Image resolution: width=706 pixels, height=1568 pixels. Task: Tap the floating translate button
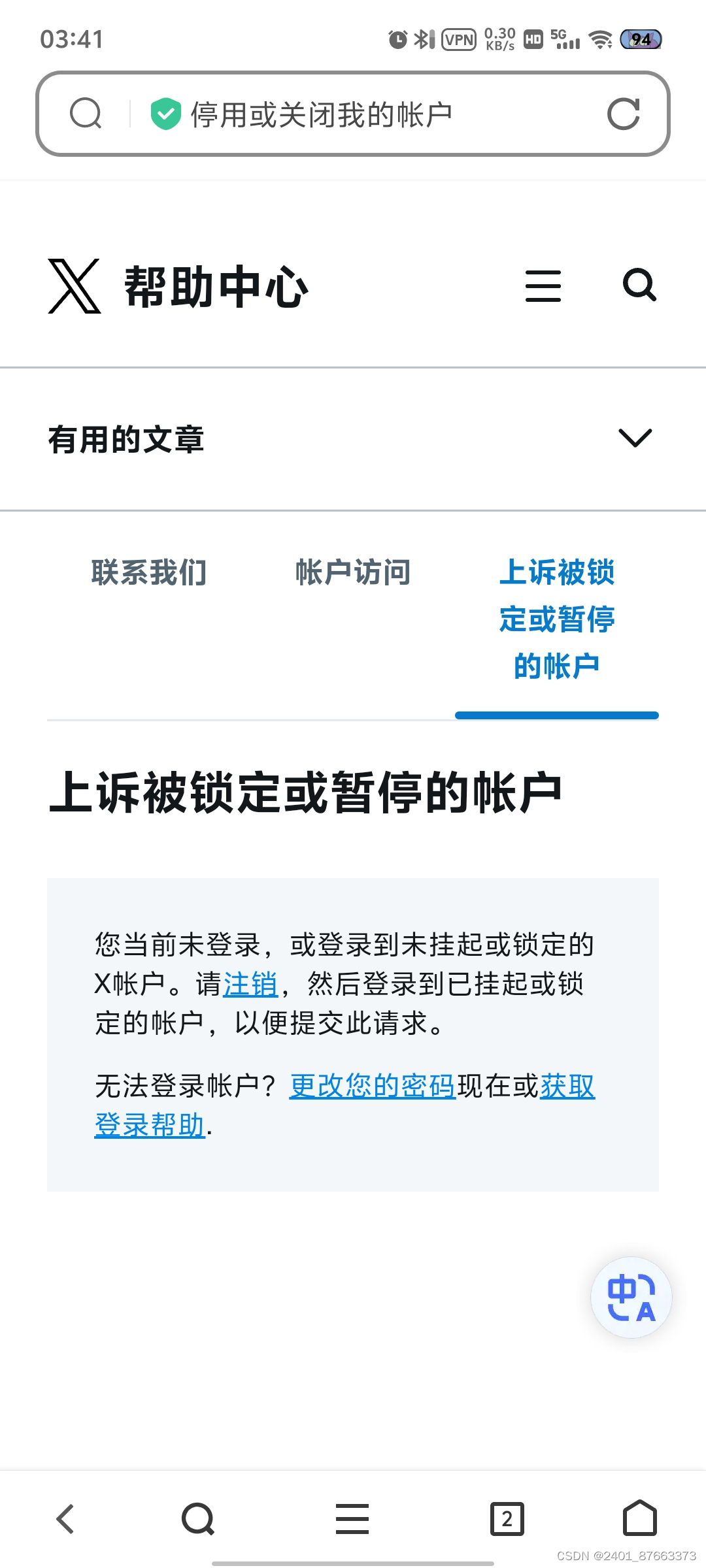[x=631, y=1297]
